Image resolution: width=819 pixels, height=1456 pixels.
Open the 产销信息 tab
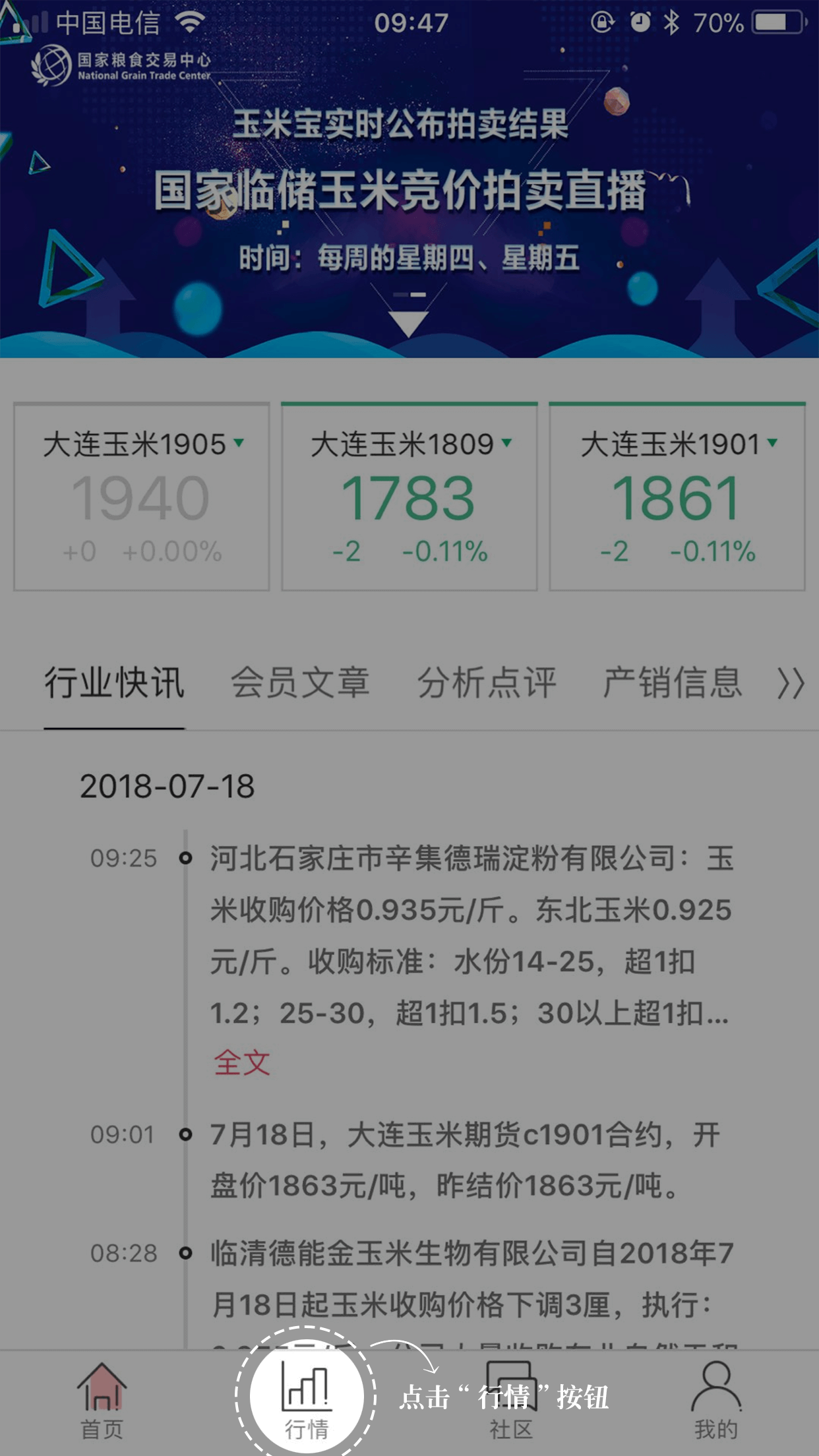coord(672,683)
